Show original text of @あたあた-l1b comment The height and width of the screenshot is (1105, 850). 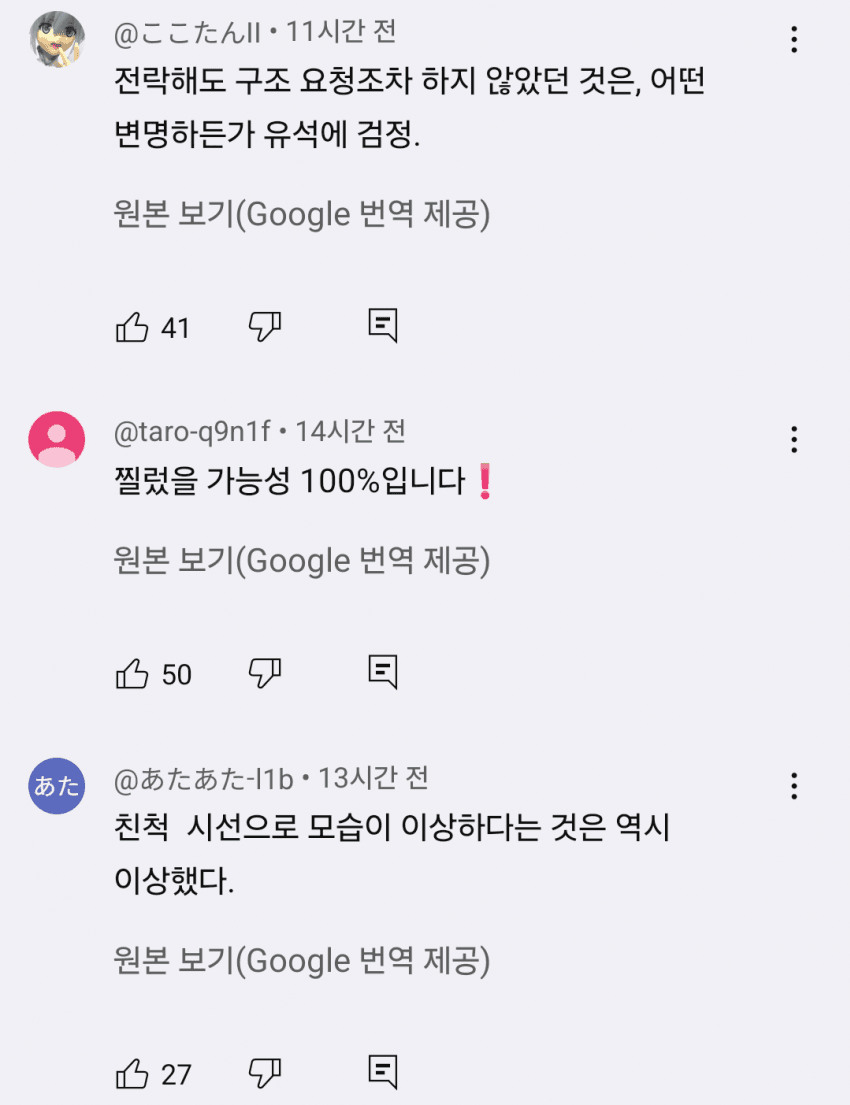(302, 962)
